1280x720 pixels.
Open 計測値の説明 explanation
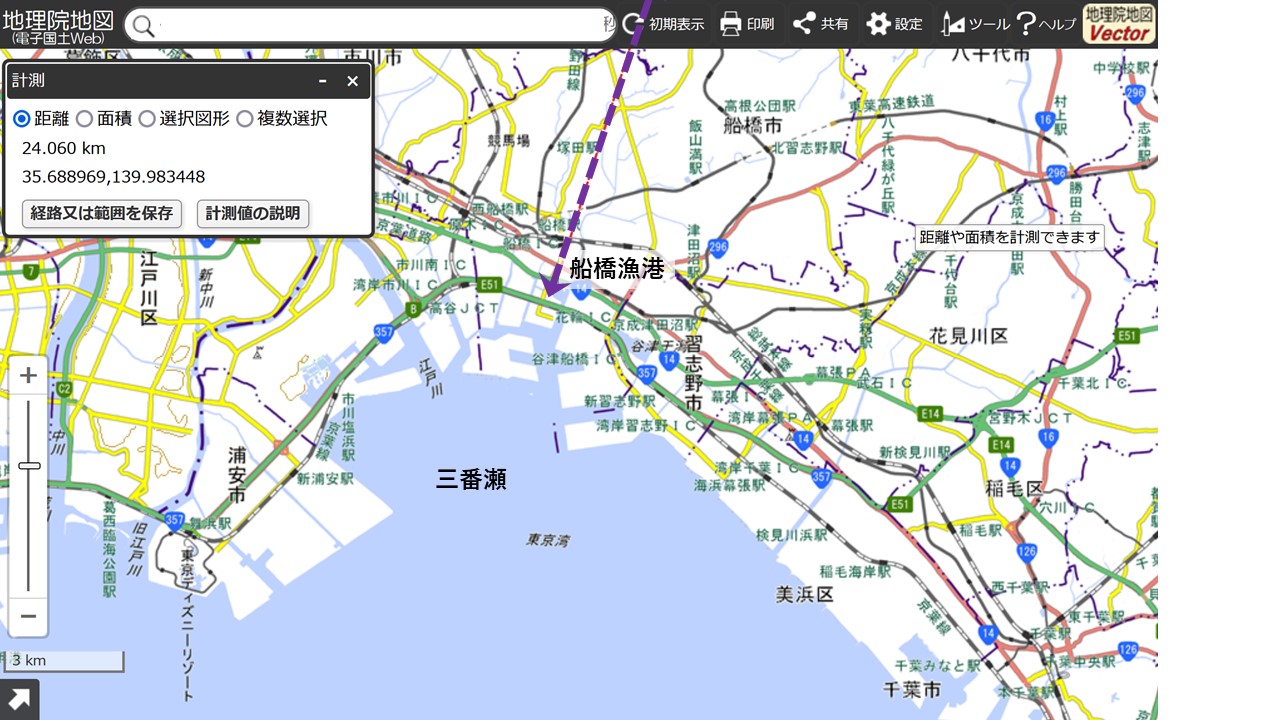(253, 213)
